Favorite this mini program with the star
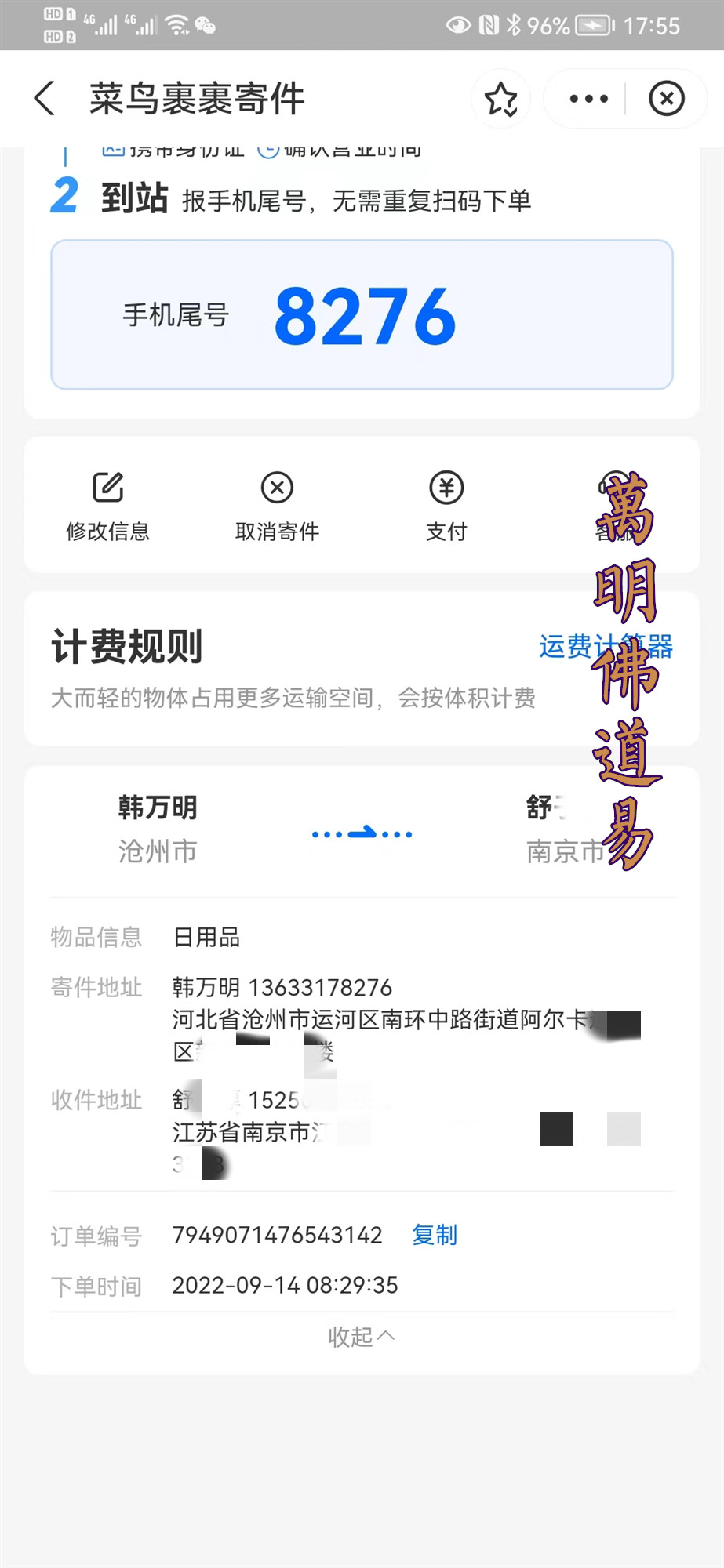This screenshot has width=724, height=1568. coord(500,99)
